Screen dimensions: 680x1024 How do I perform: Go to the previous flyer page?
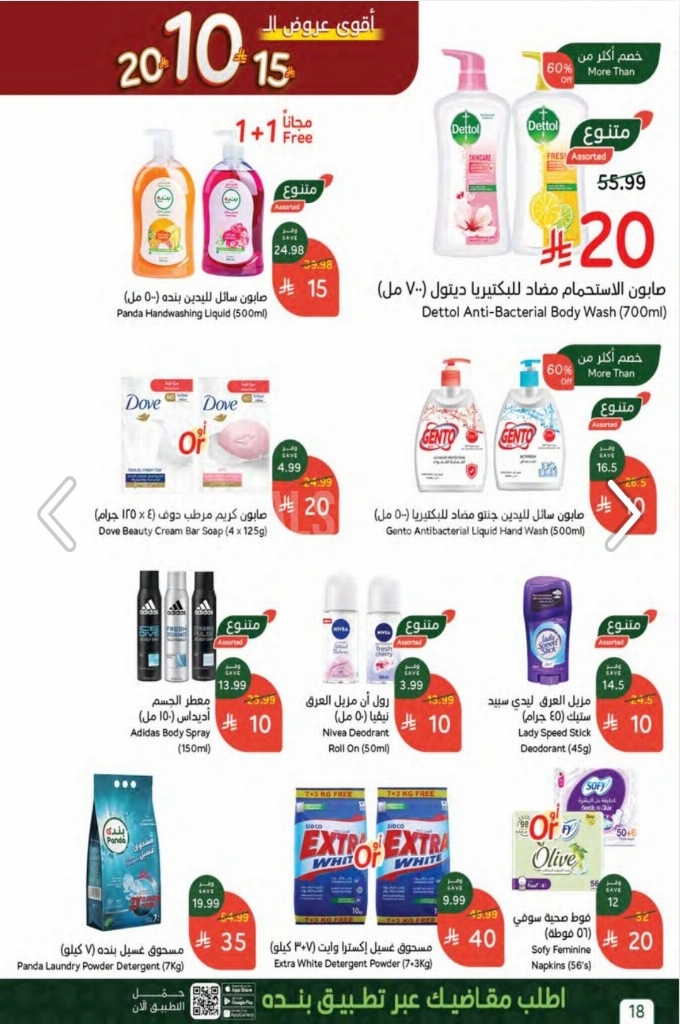pos(57,513)
